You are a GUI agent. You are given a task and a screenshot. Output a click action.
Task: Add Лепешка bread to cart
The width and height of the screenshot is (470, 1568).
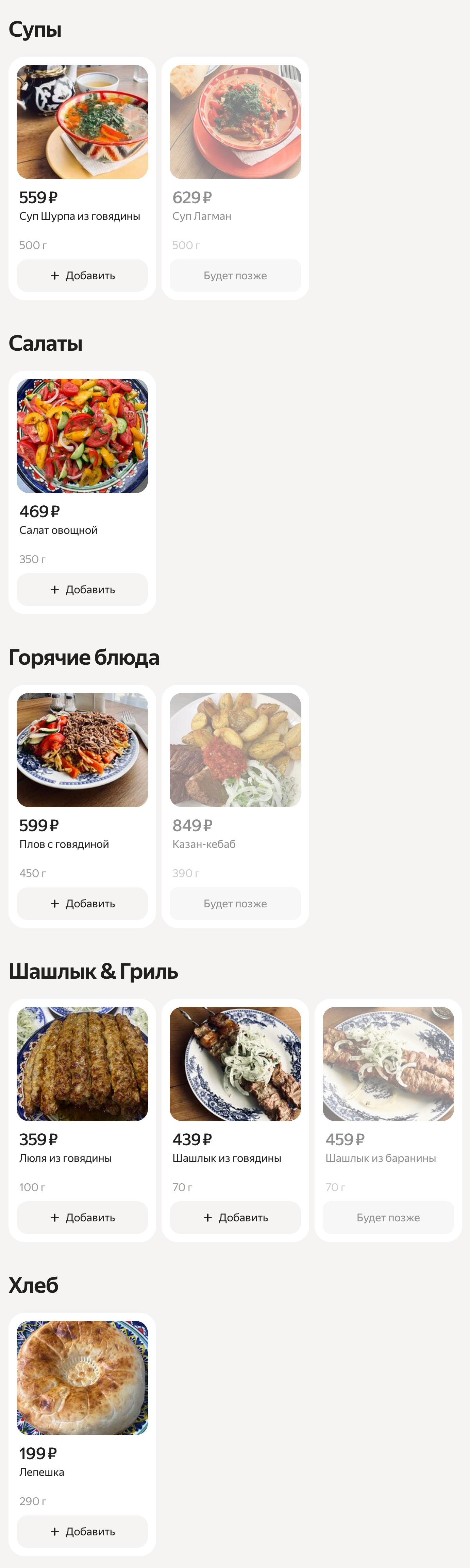pyautogui.click(x=82, y=1532)
